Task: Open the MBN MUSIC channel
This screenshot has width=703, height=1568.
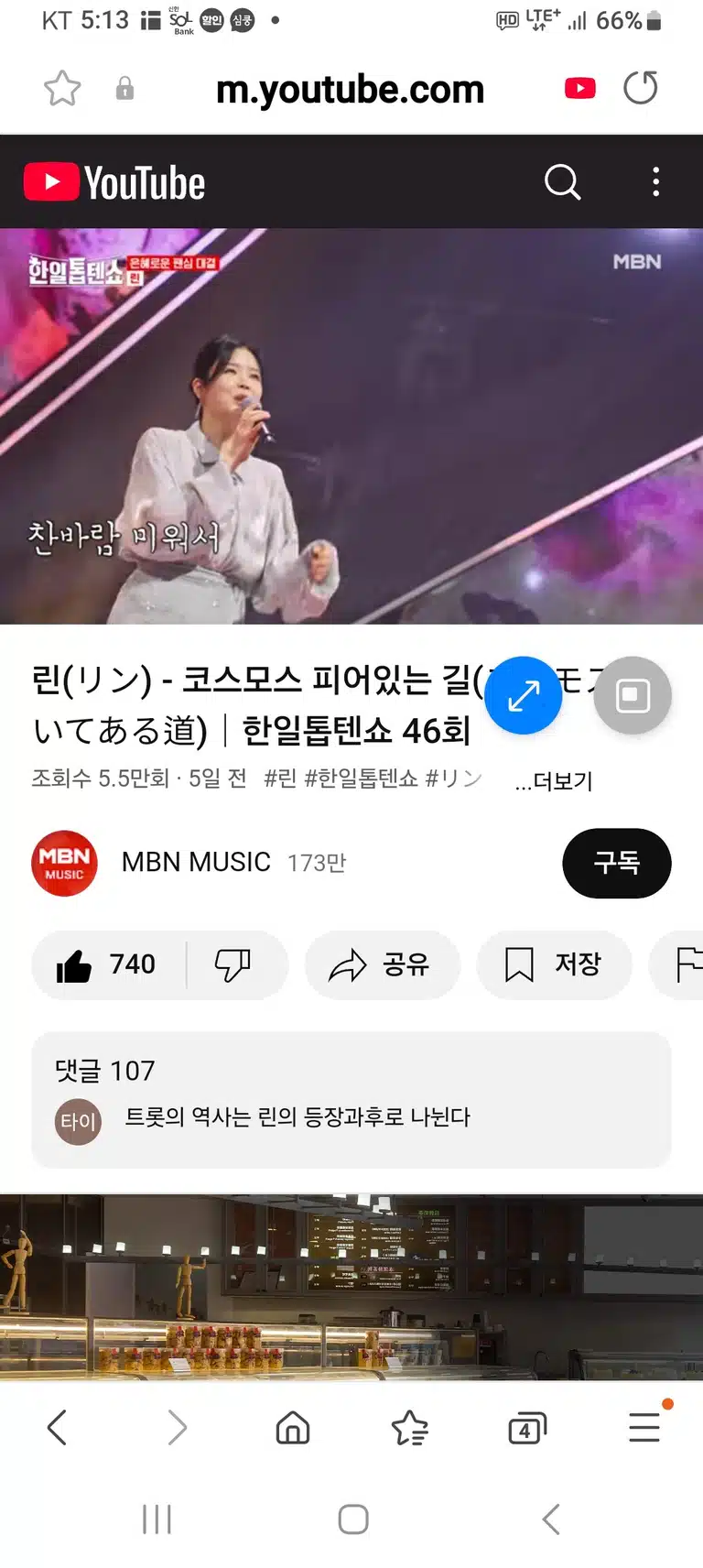Action: pyautogui.click(x=195, y=863)
